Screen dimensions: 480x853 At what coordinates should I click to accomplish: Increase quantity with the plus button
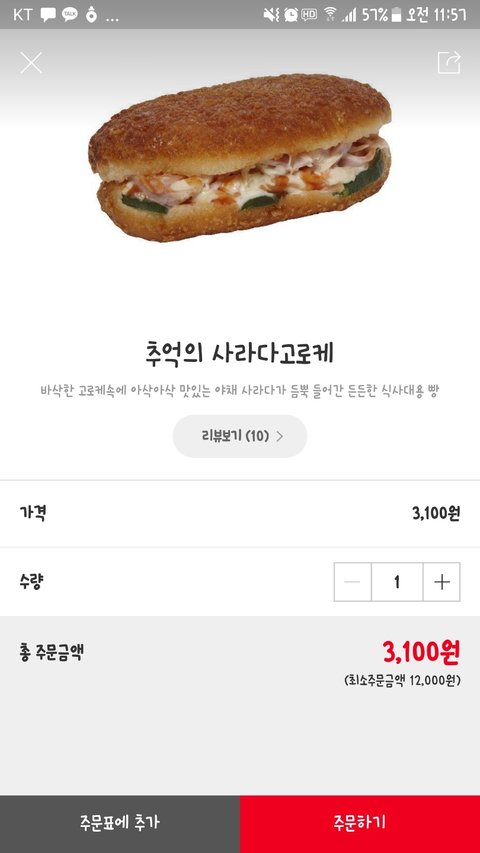click(442, 582)
